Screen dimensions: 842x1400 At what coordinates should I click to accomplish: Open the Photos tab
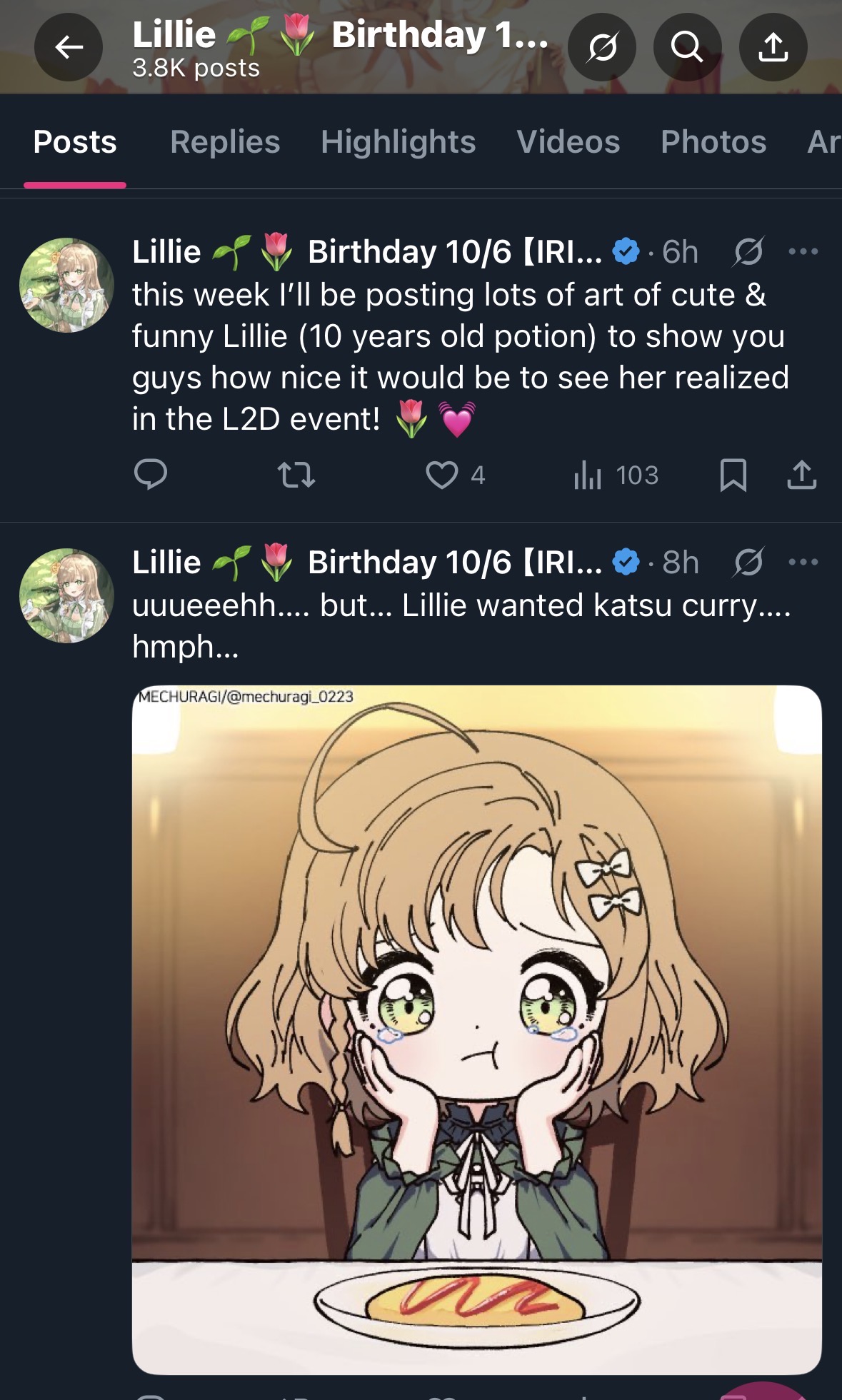point(713,141)
